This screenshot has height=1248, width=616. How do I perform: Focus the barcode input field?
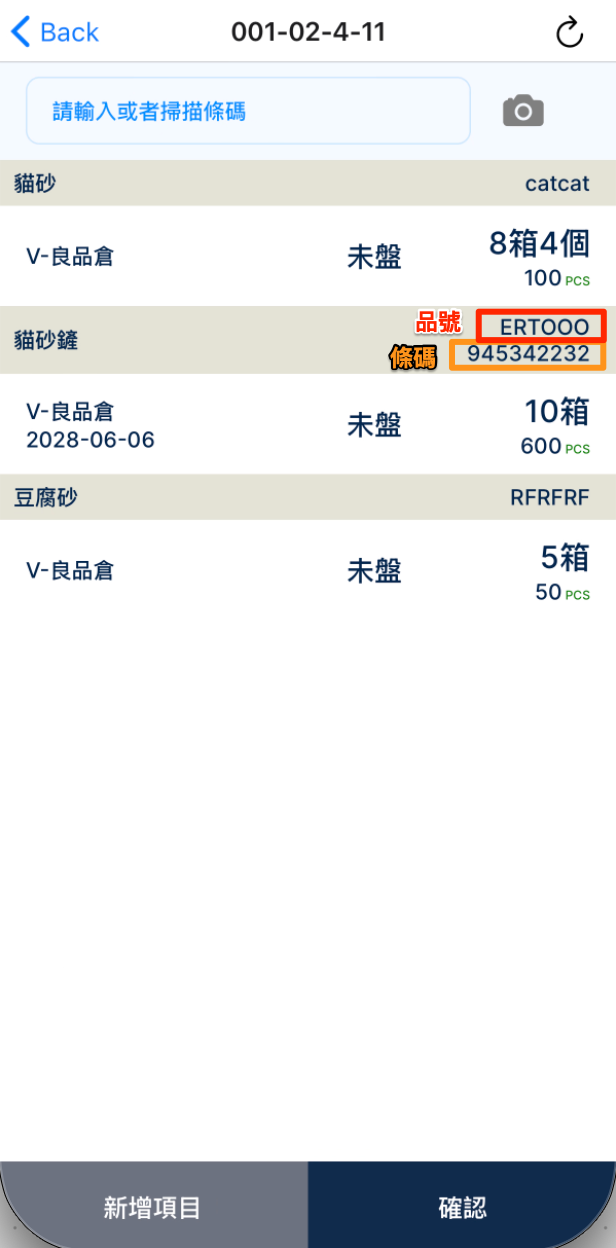[x=248, y=111]
